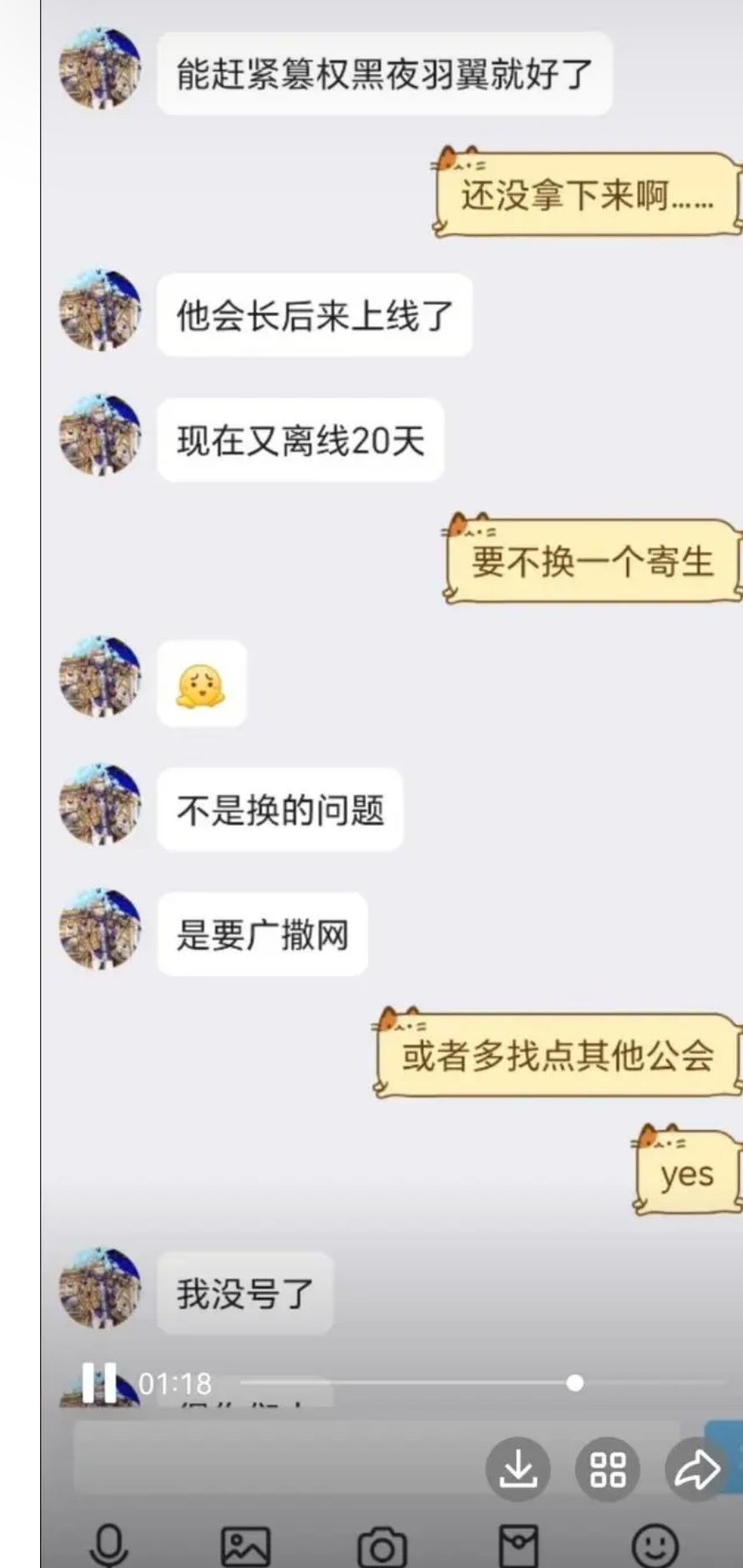This screenshot has height=1568, width=743.
Task: Download the video
Action: tap(518, 1469)
